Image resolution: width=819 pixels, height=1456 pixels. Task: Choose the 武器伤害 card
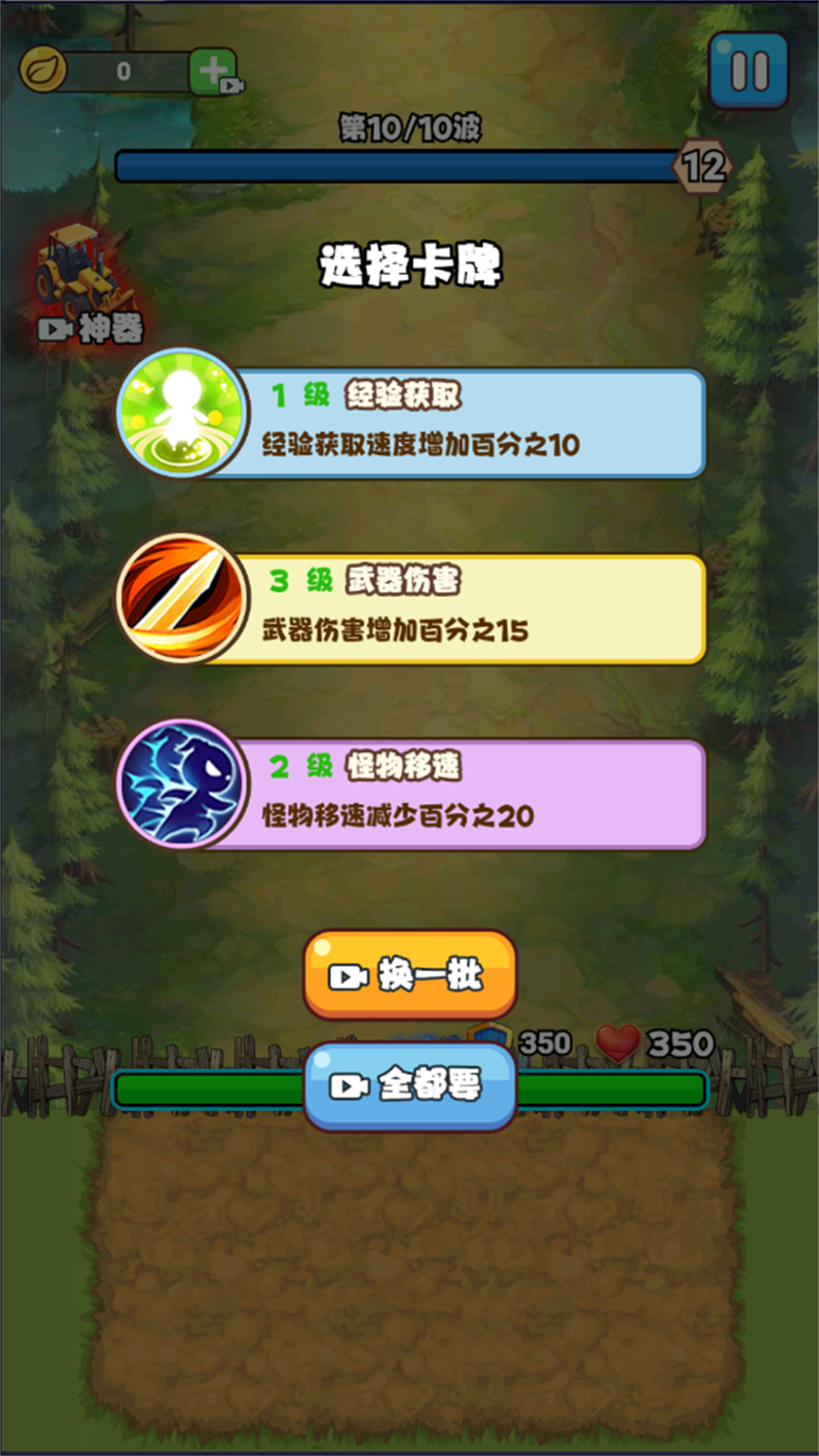[412, 599]
